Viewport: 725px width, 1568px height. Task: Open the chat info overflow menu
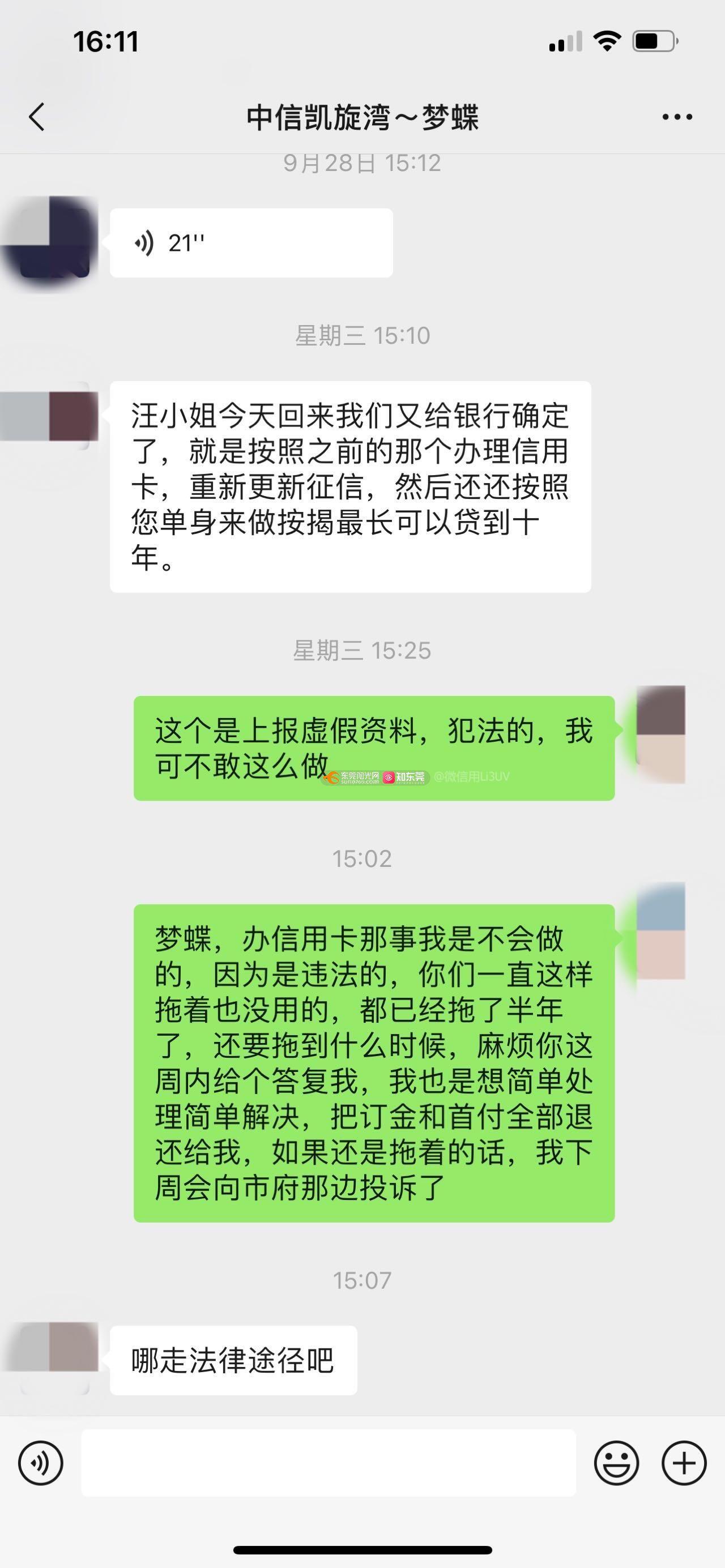pos(677,117)
